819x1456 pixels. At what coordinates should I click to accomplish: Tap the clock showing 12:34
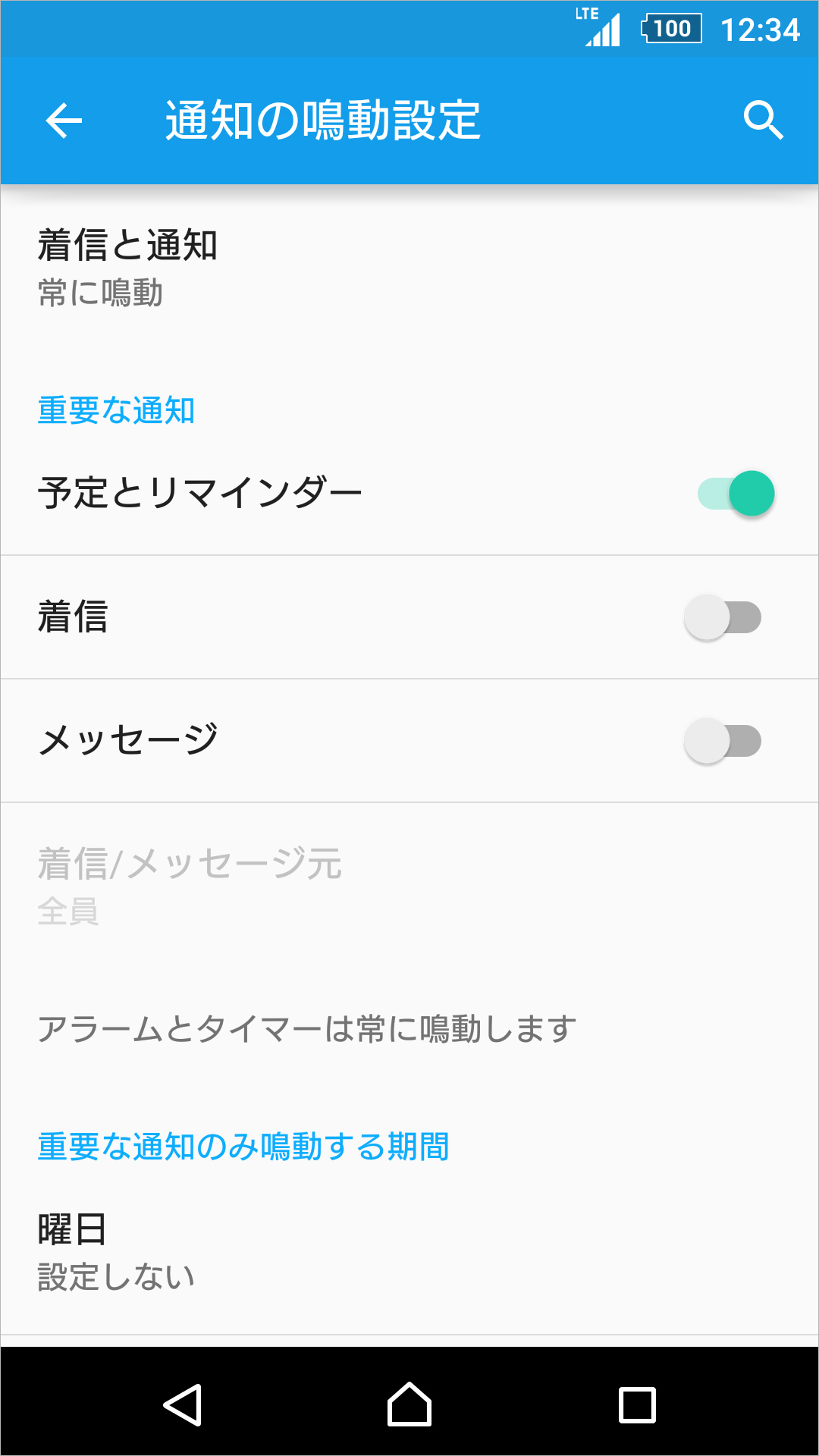tap(758, 29)
